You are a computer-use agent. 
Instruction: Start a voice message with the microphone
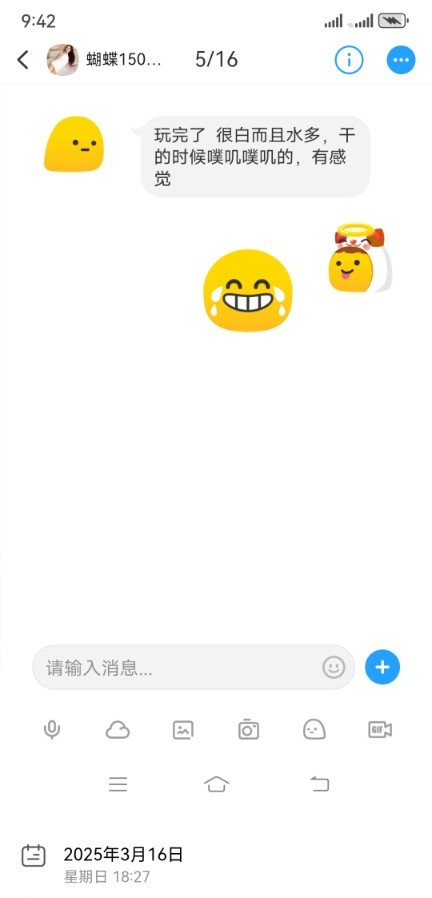tap(52, 730)
